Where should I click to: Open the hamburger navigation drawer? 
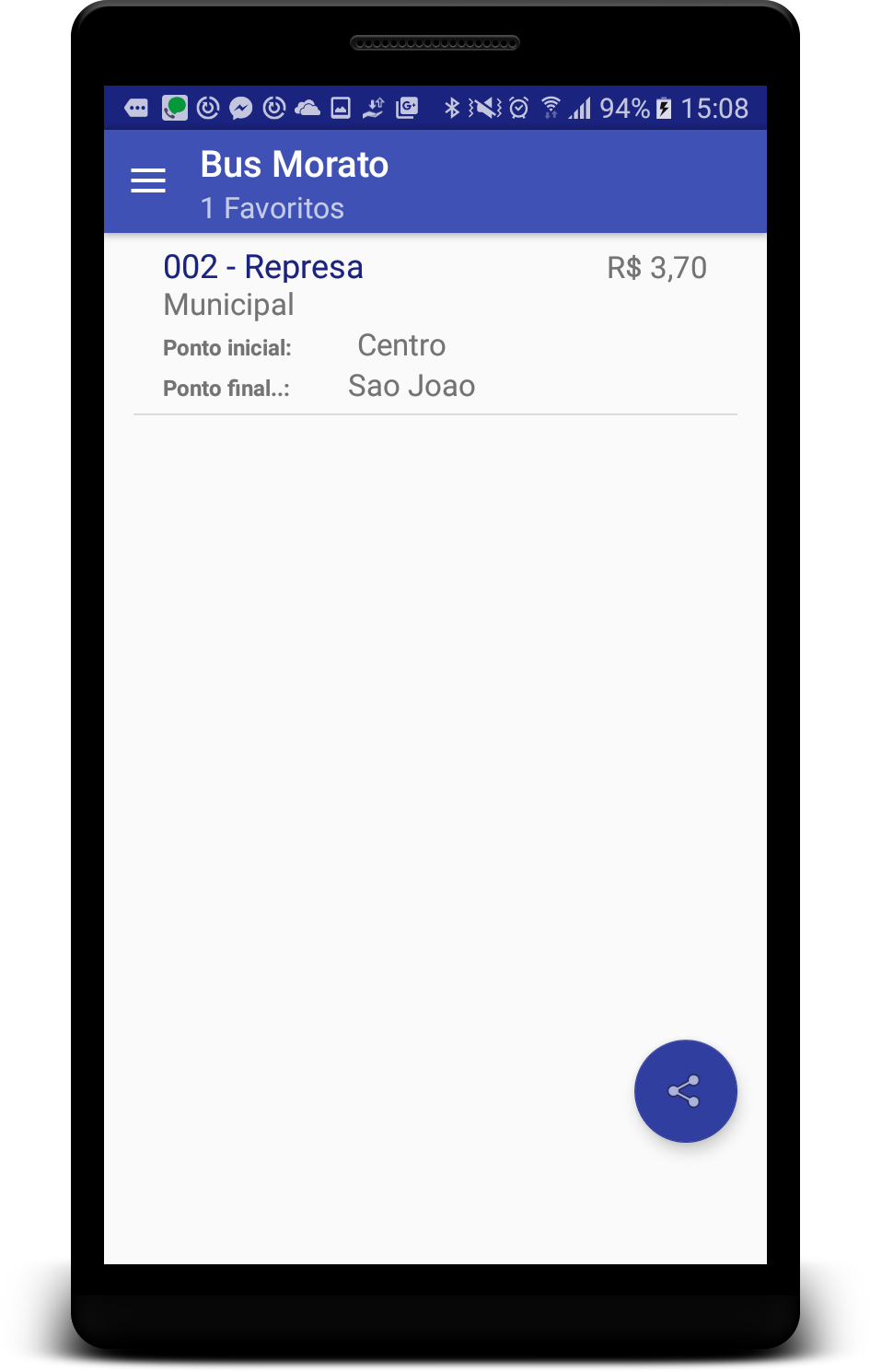point(148,180)
